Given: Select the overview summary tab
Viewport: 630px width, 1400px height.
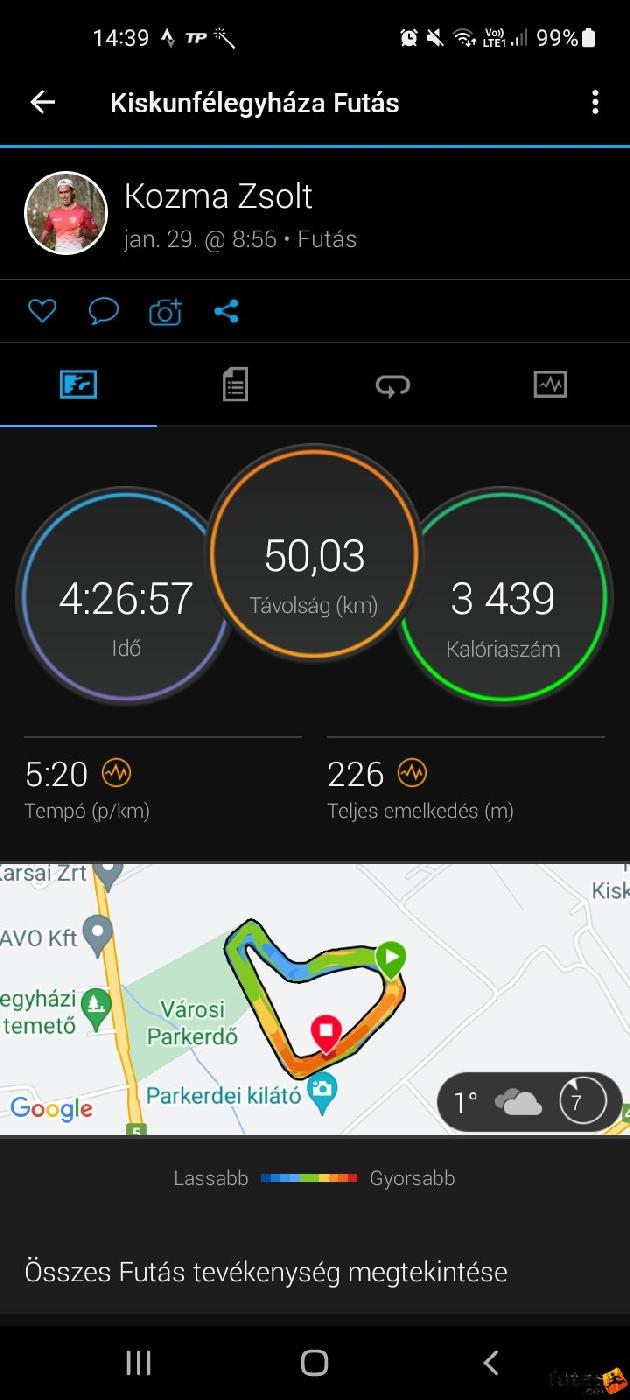Looking at the screenshot, I should tap(78, 384).
